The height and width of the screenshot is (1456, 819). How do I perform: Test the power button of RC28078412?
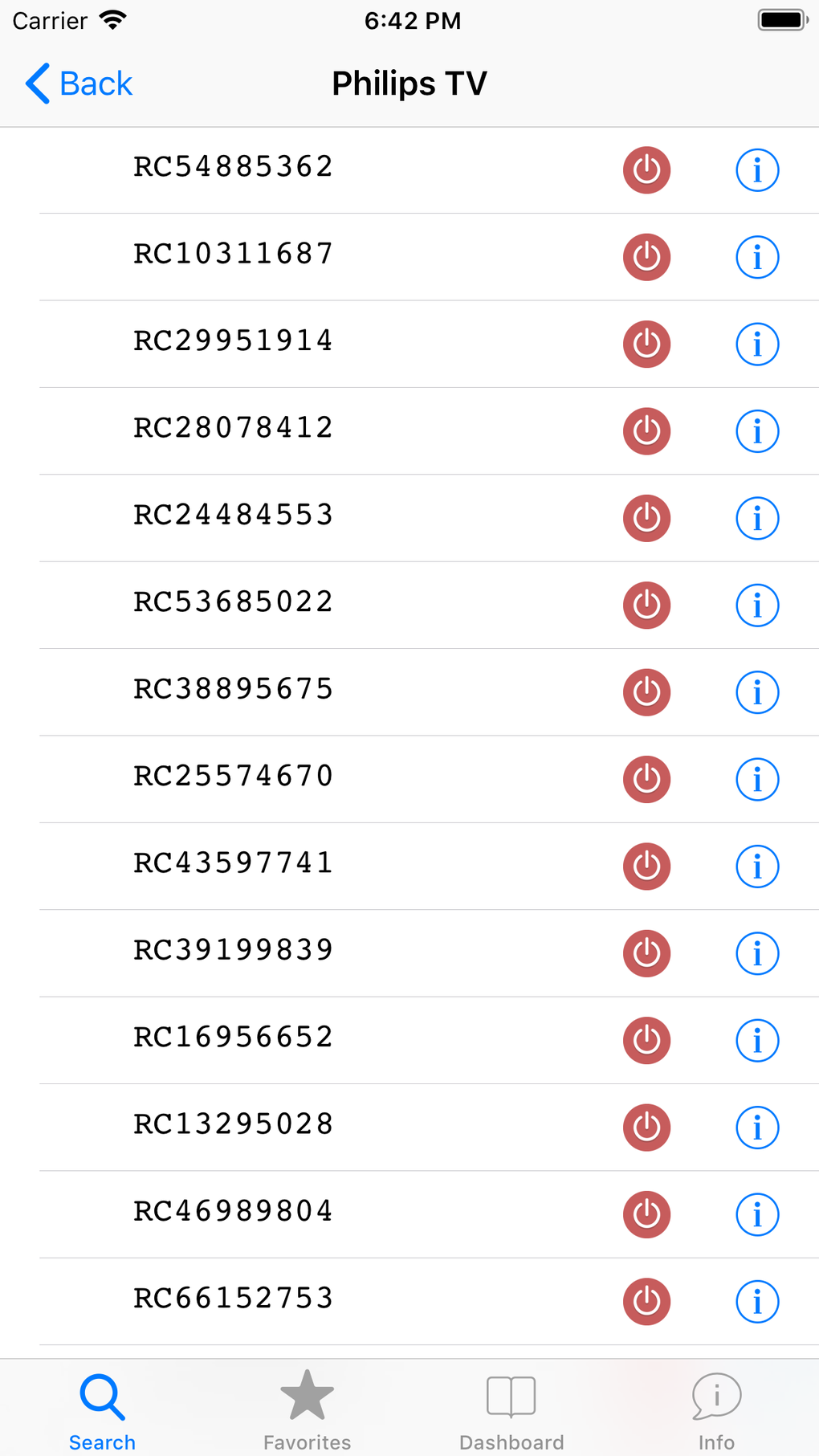[x=646, y=431]
